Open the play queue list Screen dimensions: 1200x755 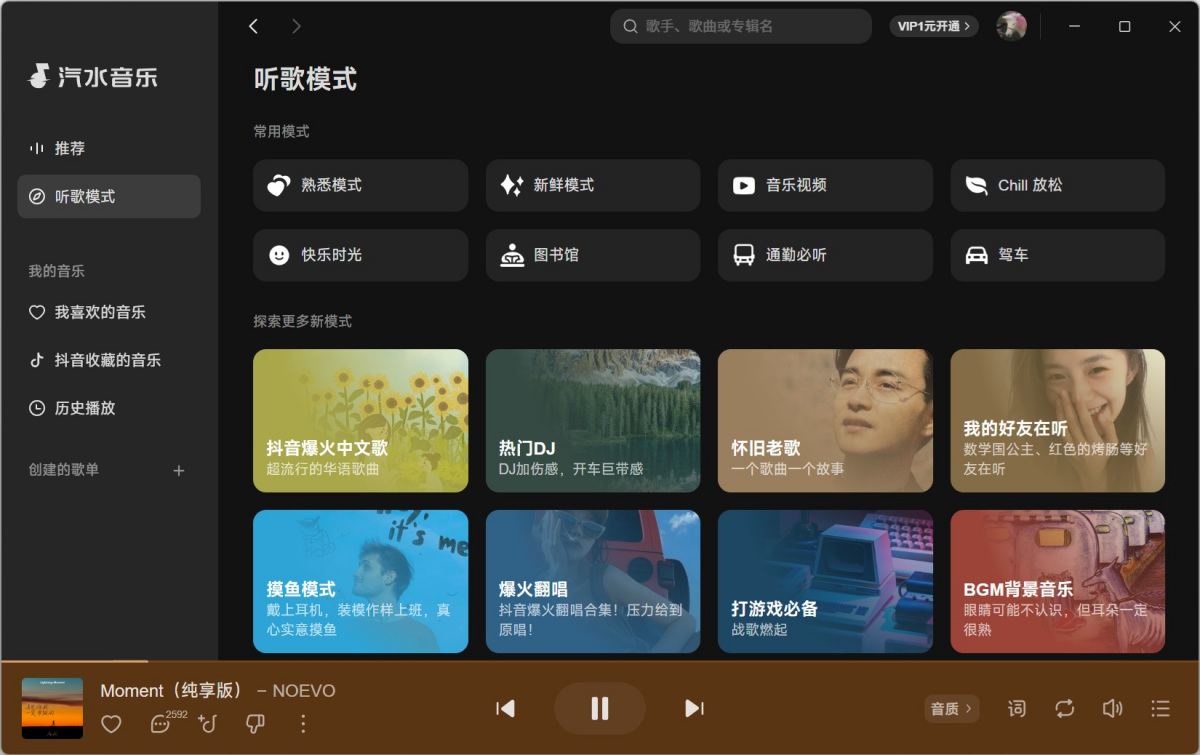[x=1160, y=709]
